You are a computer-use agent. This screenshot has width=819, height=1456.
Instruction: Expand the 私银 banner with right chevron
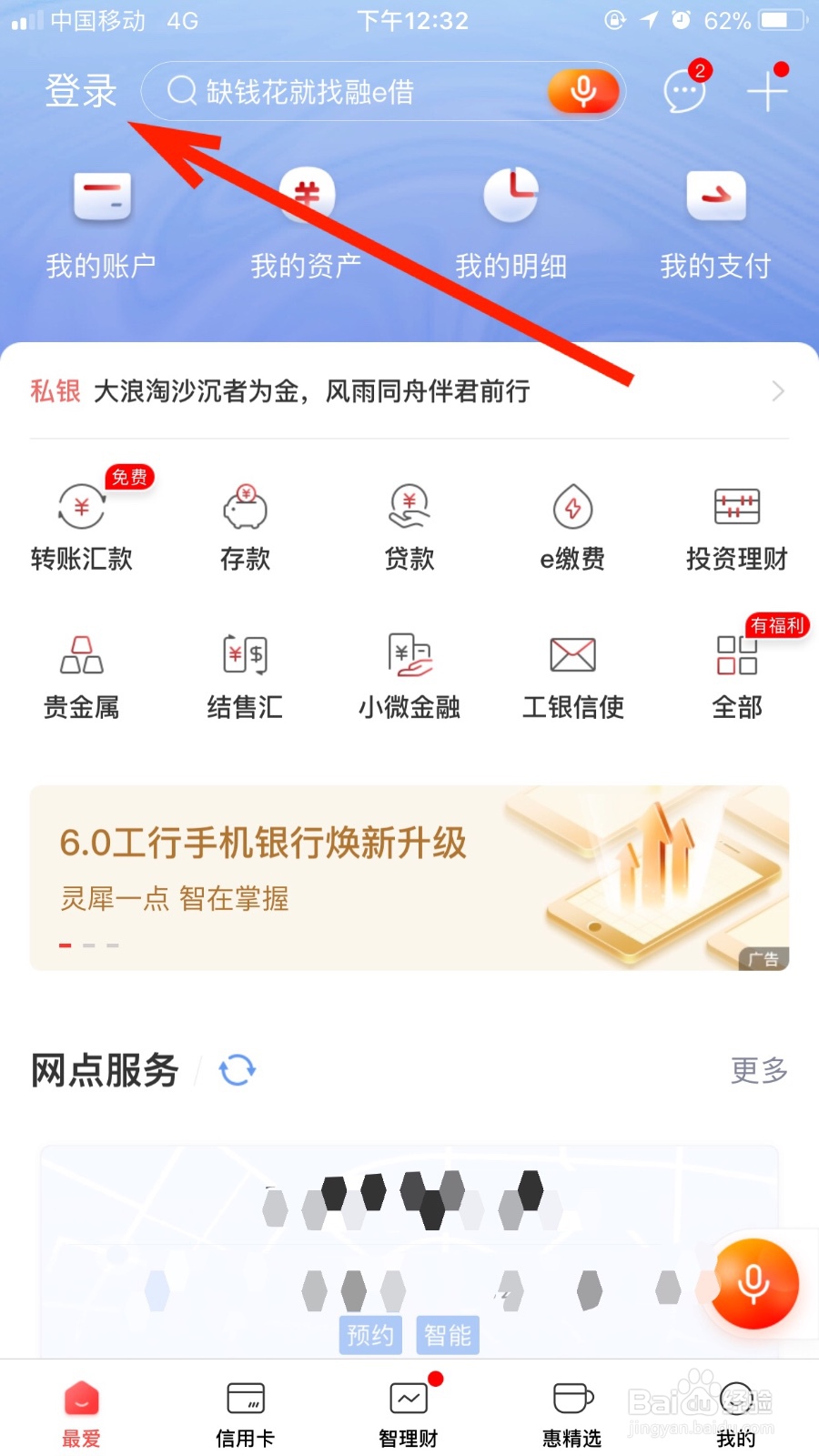(778, 391)
